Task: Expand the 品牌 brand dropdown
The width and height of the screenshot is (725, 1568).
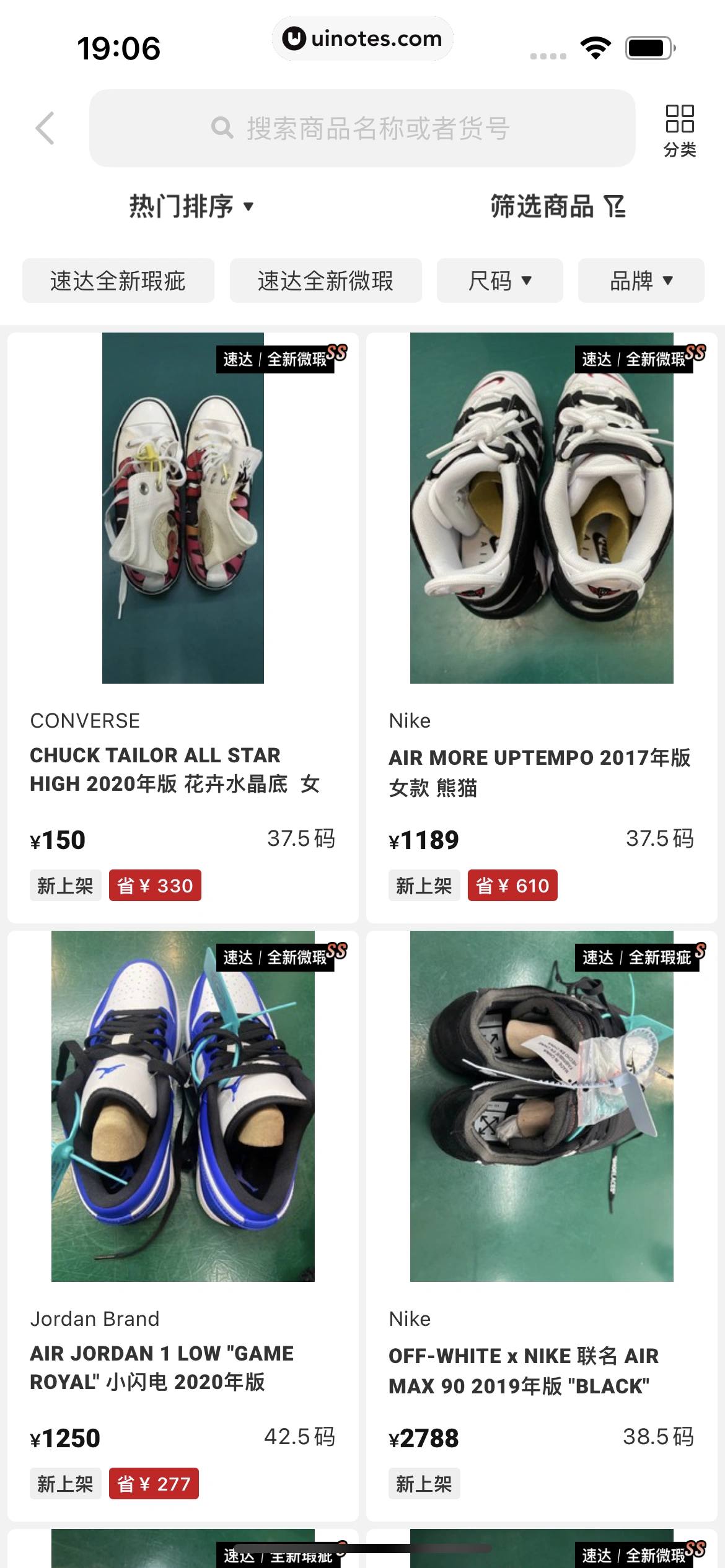Action: (x=641, y=281)
